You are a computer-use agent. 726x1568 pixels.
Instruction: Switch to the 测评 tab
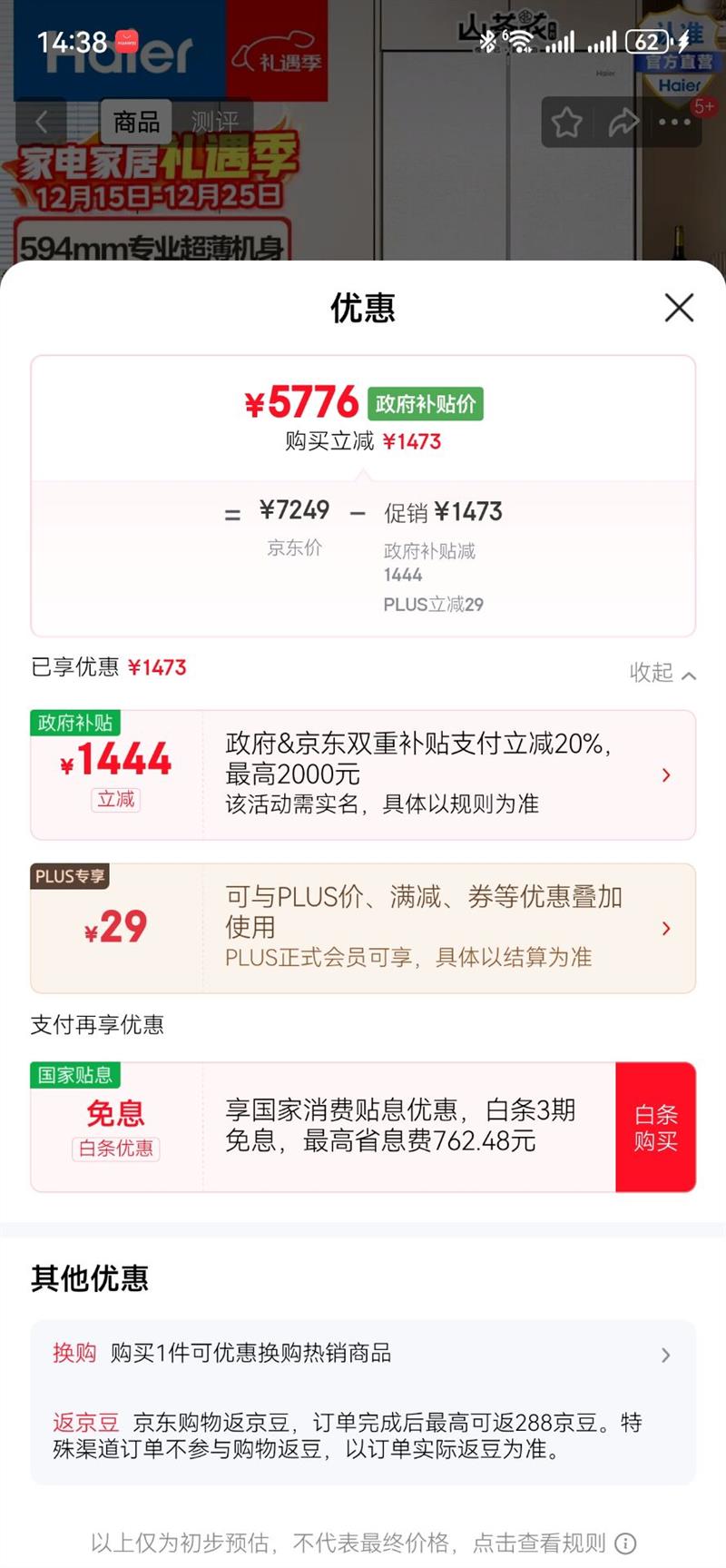click(216, 122)
